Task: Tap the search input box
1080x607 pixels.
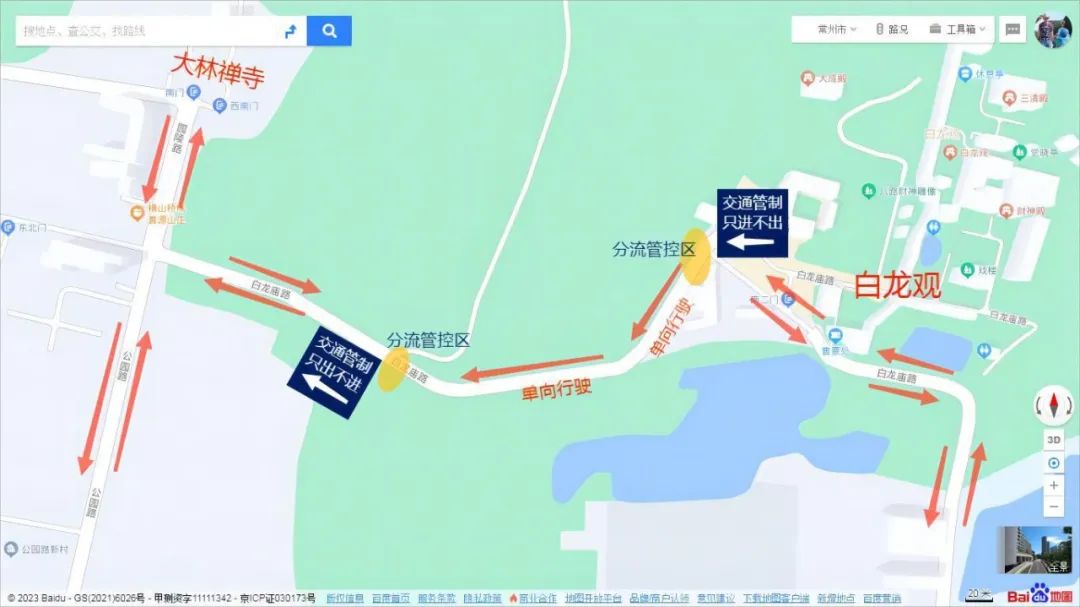Action: tap(145, 31)
